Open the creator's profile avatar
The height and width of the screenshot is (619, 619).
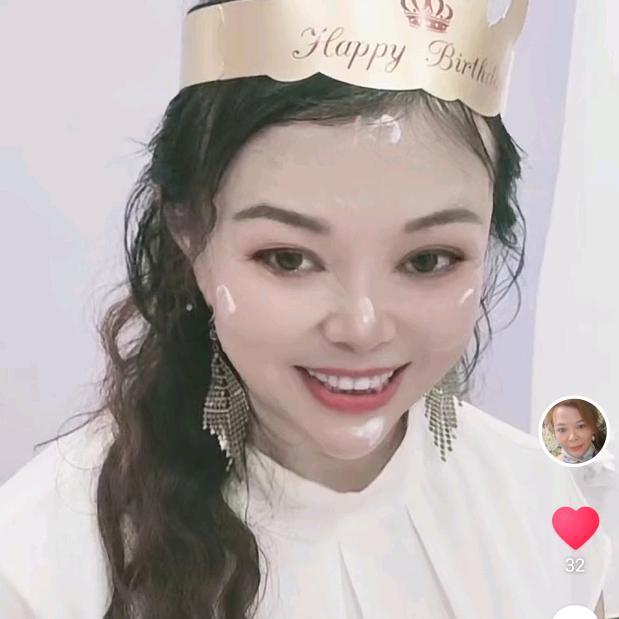click(574, 431)
